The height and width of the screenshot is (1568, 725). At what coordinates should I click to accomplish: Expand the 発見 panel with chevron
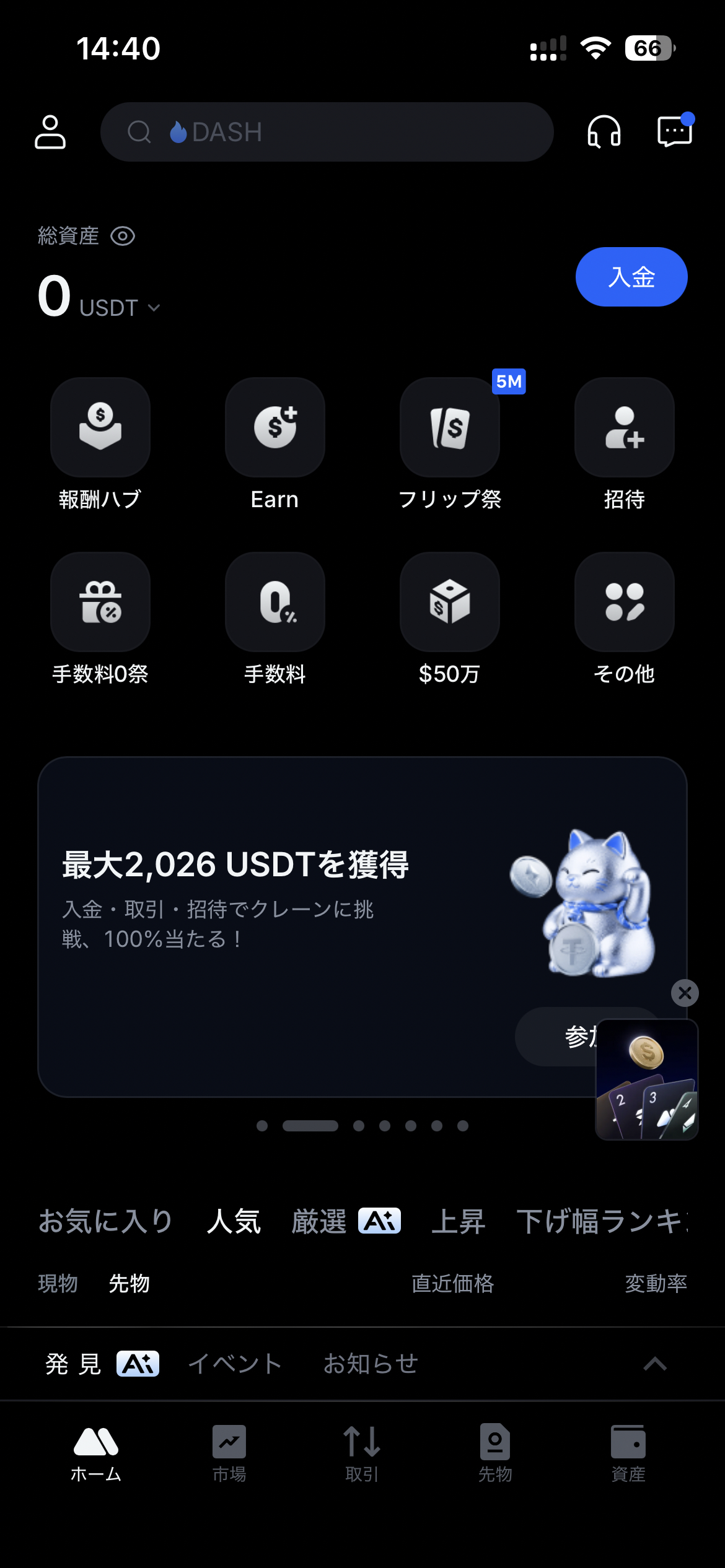[655, 1364]
